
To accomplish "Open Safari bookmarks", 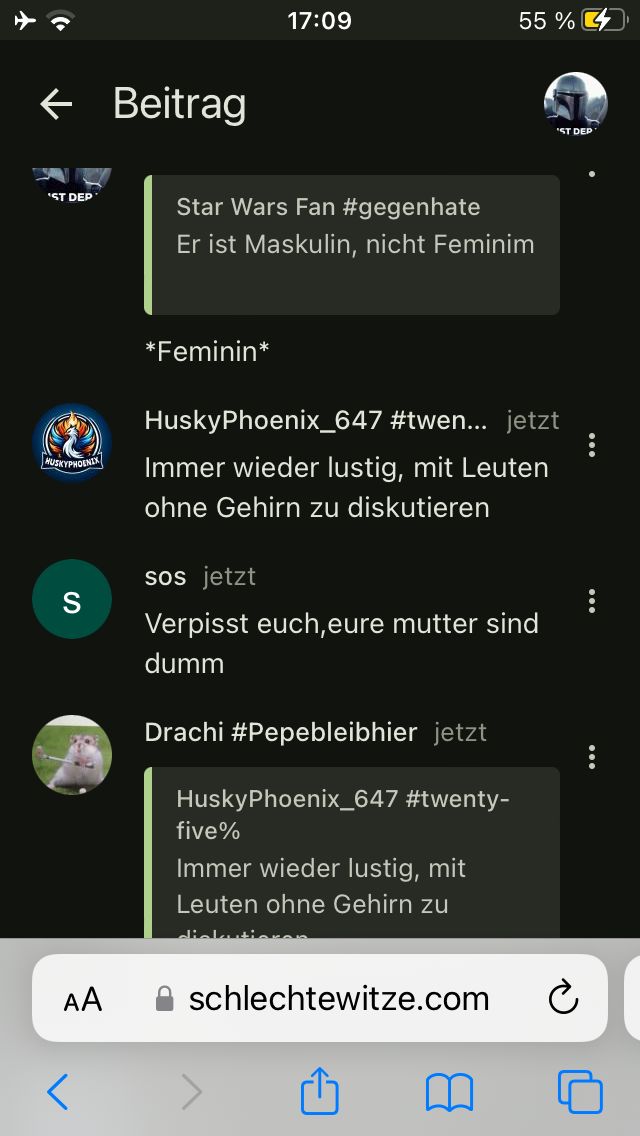I will [x=449, y=1092].
